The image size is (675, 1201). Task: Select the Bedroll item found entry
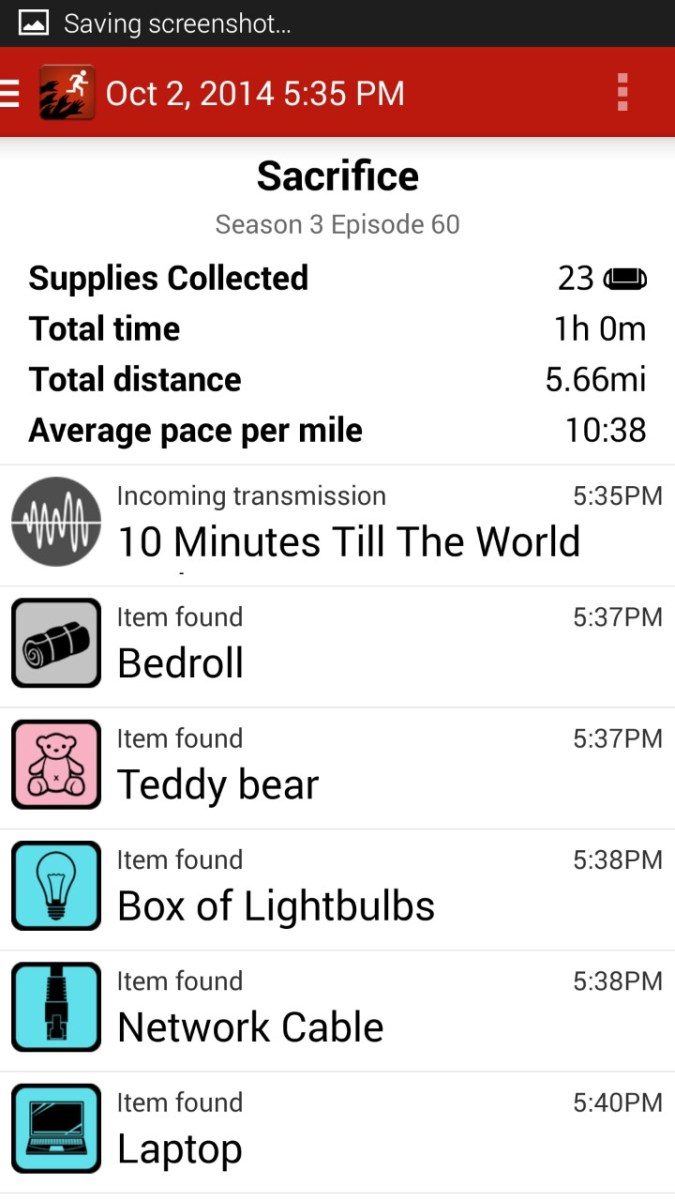point(337,647)
